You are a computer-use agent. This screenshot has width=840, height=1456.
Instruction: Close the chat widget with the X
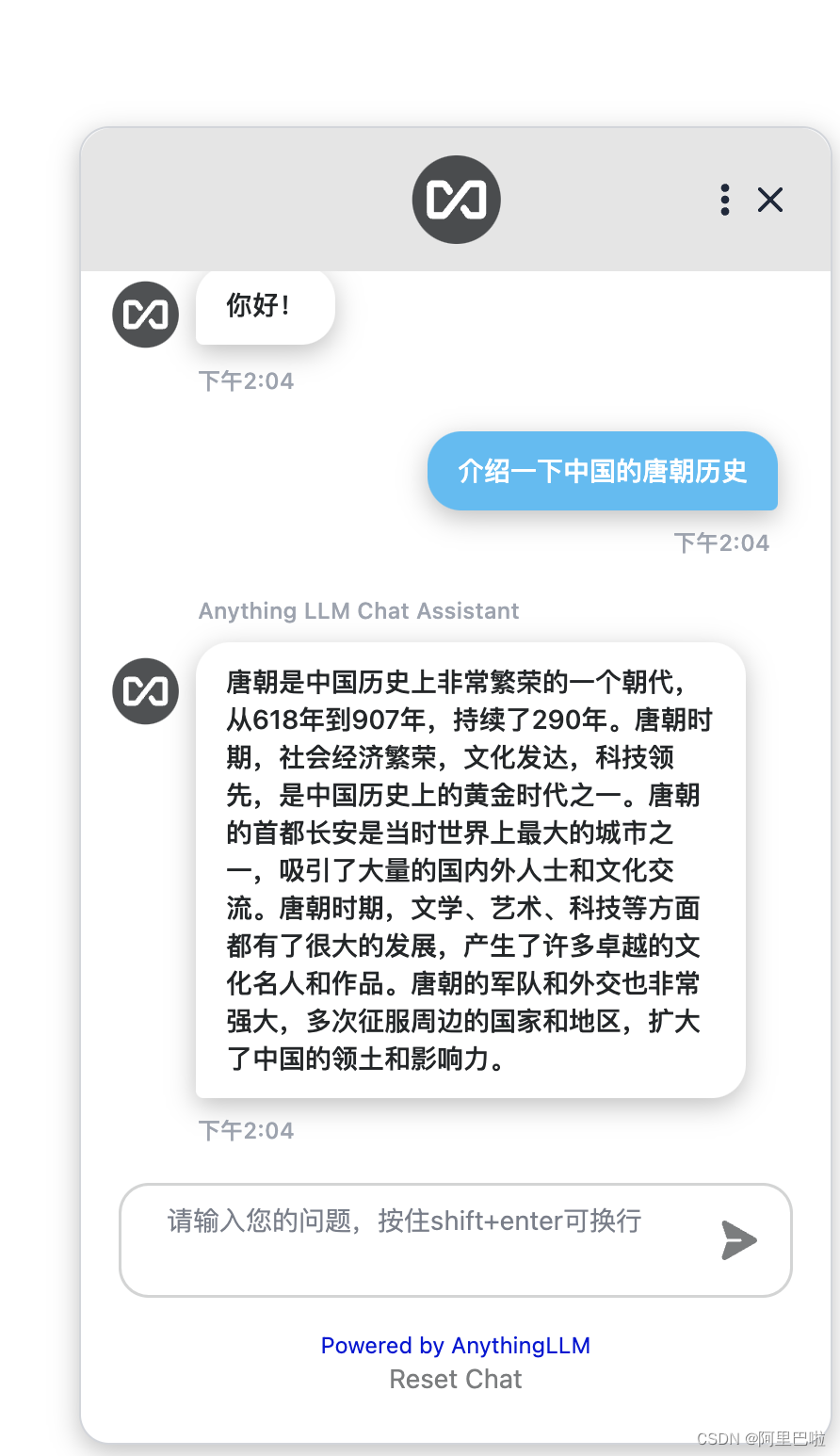(770, 200)
